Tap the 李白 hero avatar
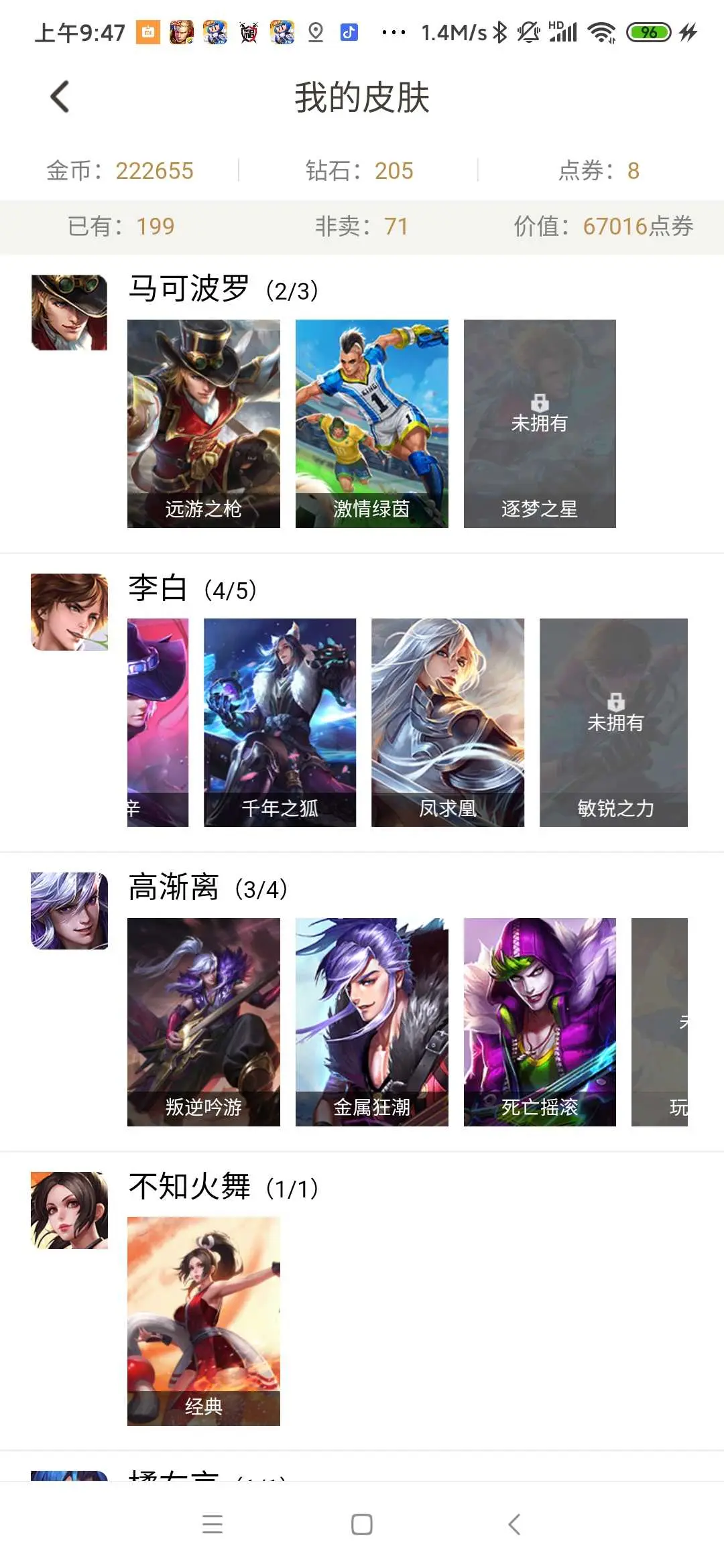724x1568 pixels. 70,612
